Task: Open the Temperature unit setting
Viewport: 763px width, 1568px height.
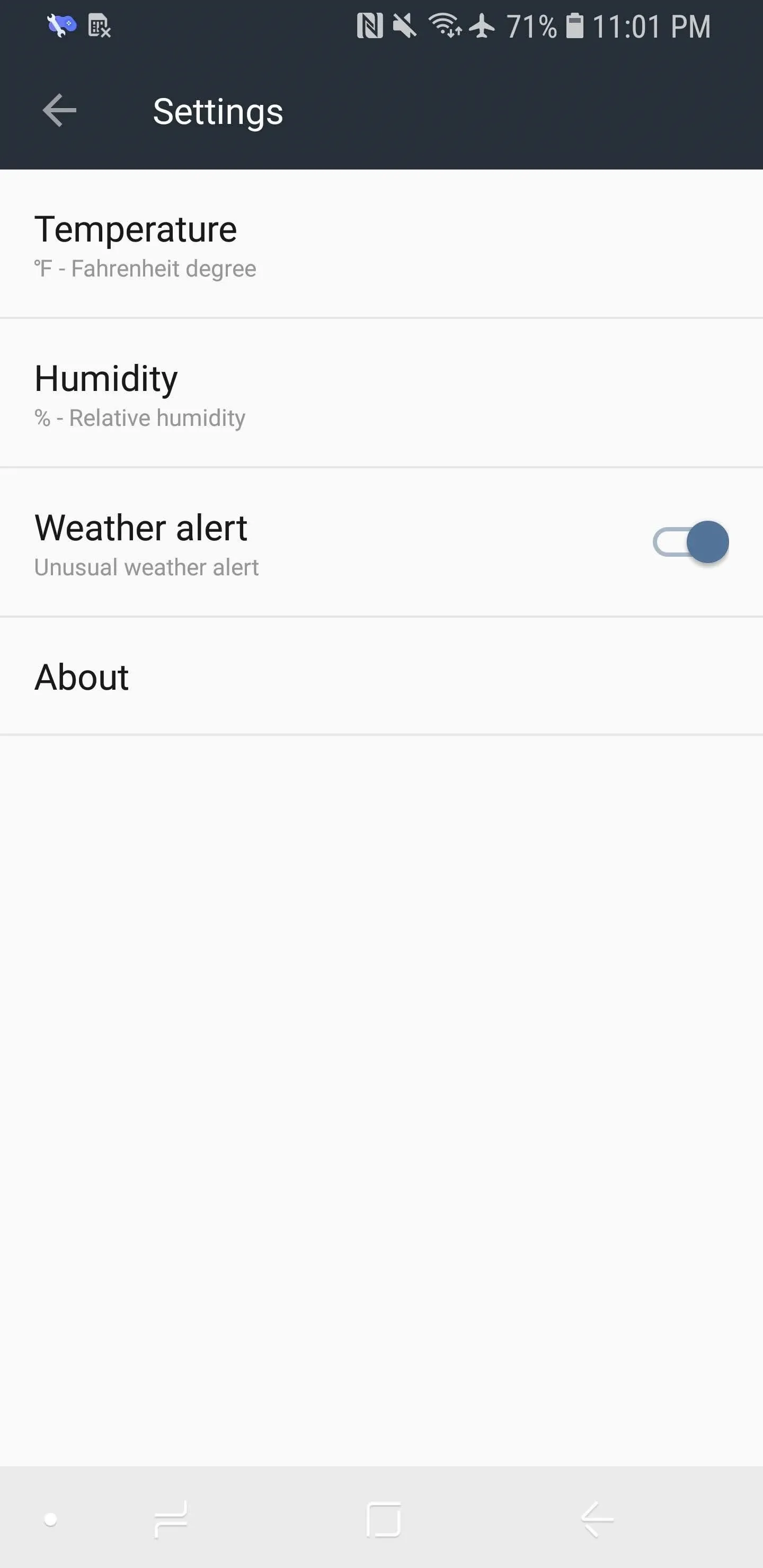Action: (381, 244)
